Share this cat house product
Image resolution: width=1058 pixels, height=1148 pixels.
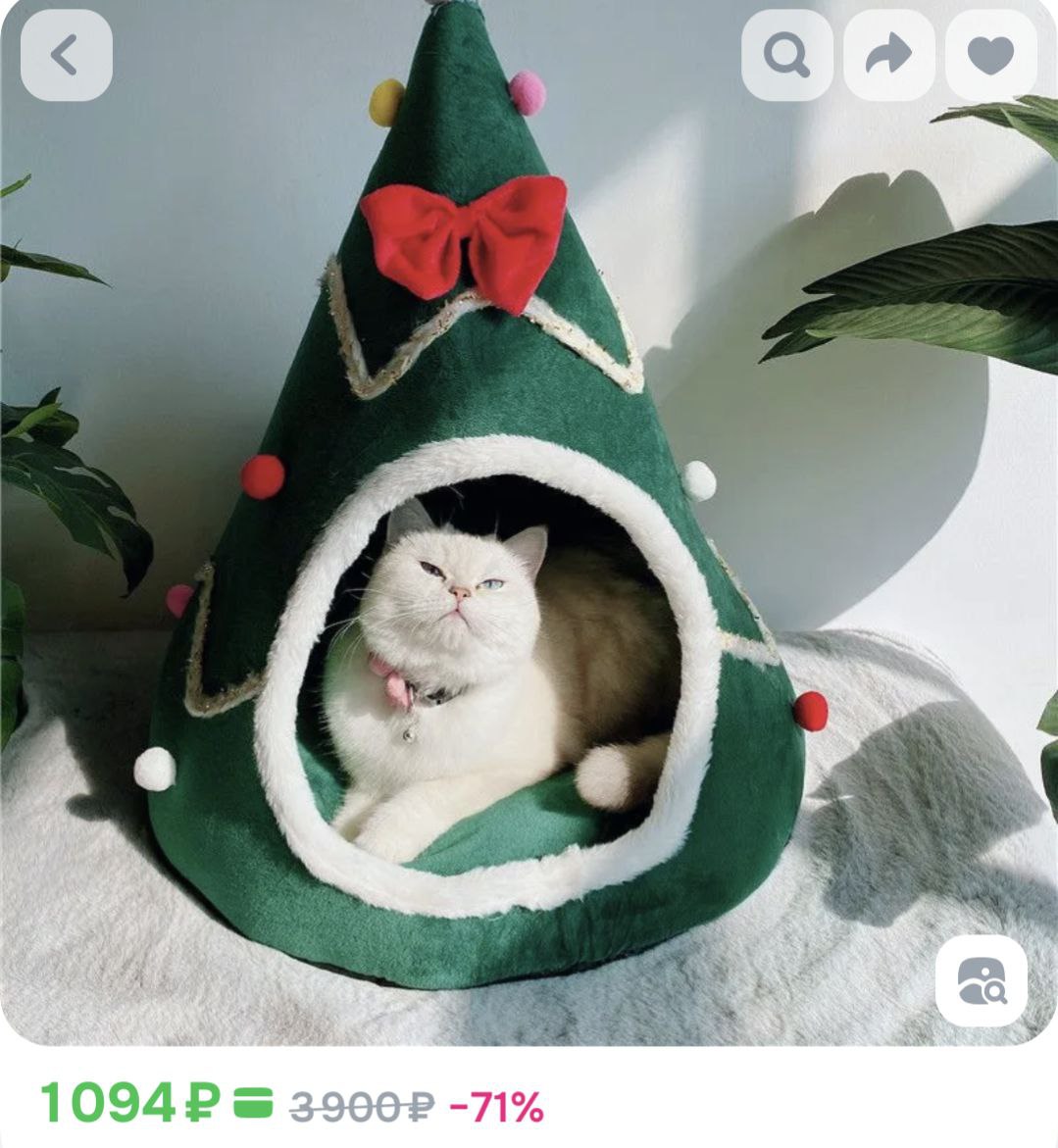point(888,56)
